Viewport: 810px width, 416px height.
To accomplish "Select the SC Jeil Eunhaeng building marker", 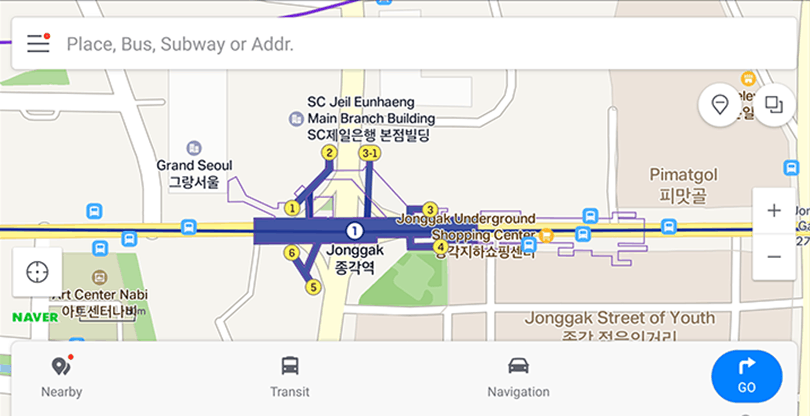I will (x=295, y=119).
